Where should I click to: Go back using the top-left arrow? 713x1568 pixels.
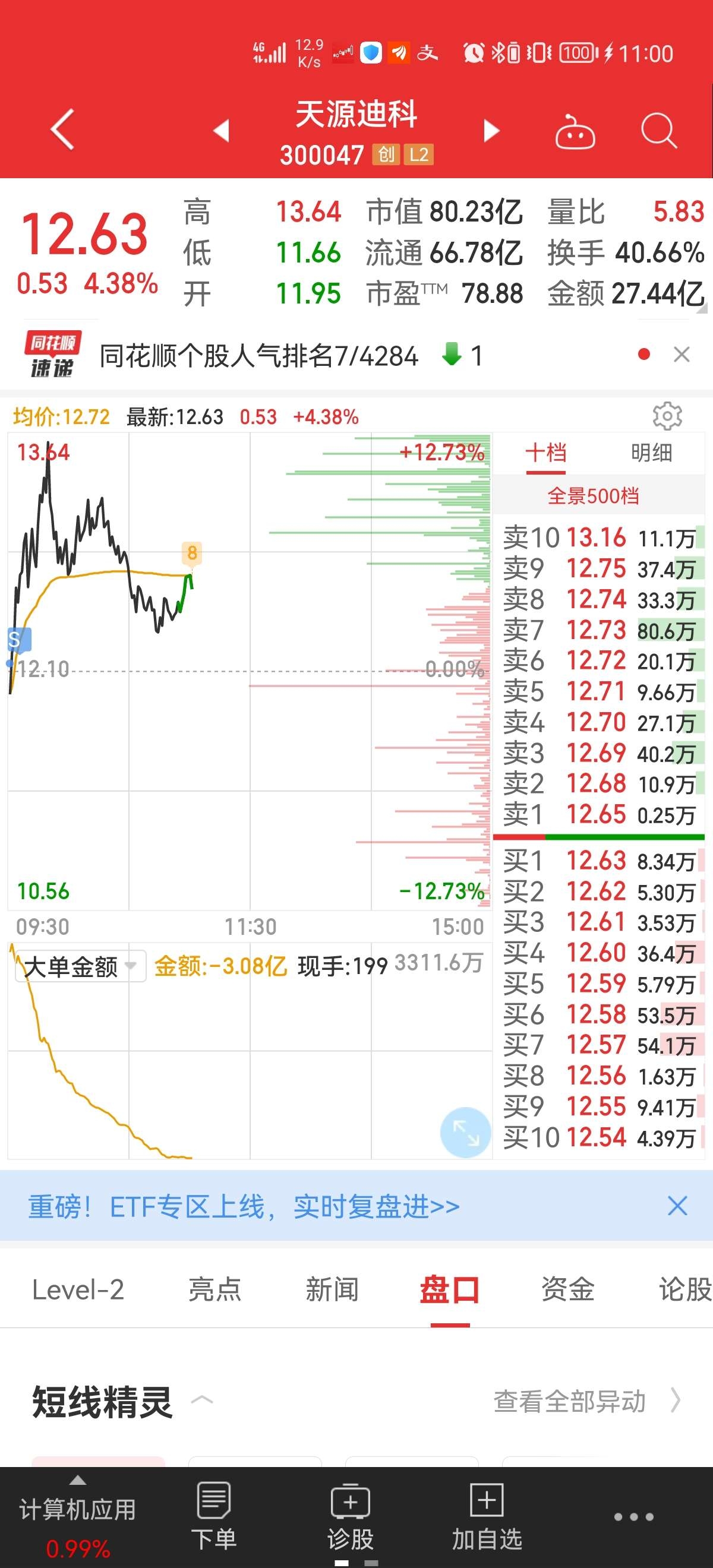[62, 129]
